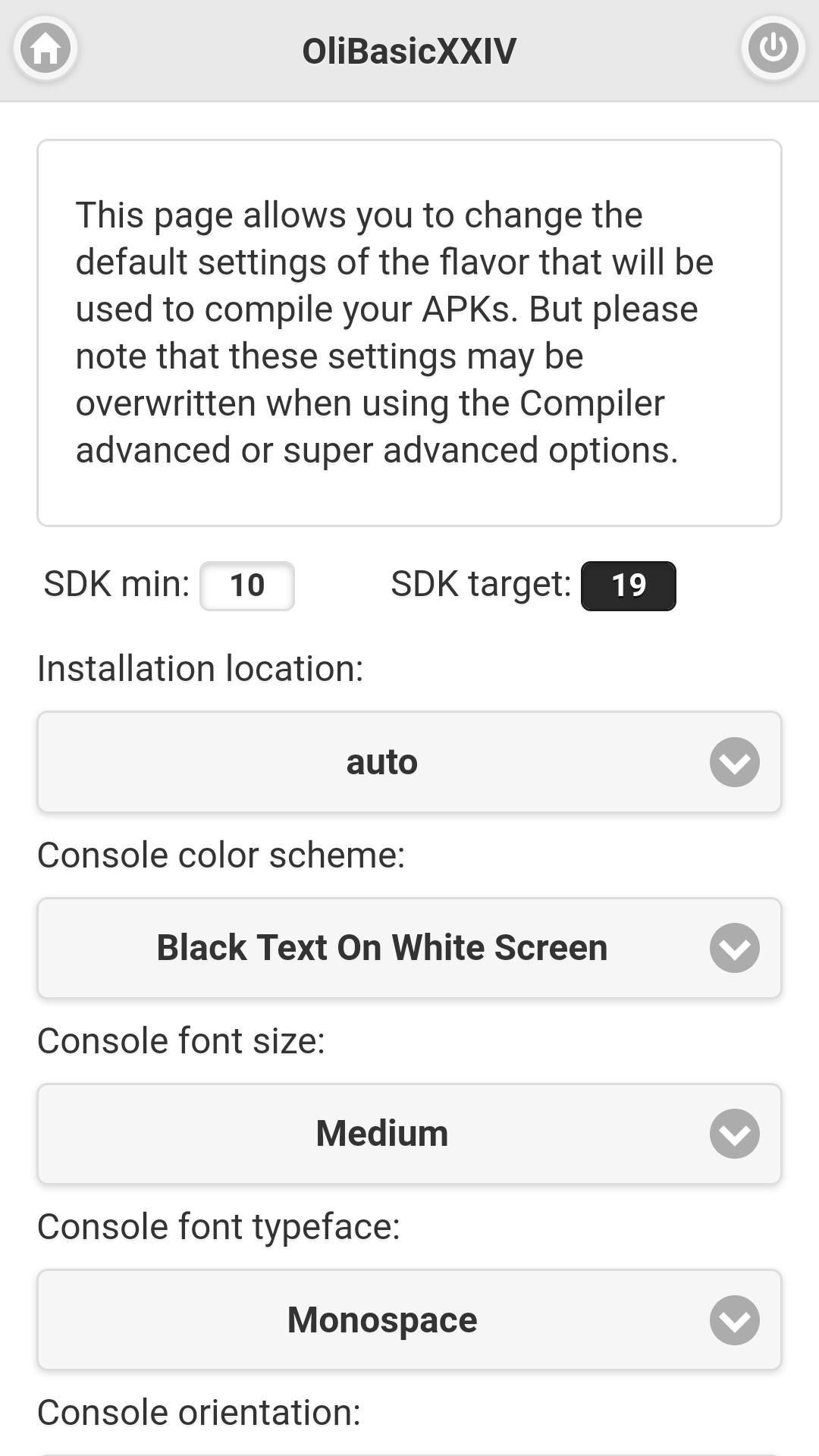Edit the SDK min value field
Screen dimensions: 819x1456
click(x=246, y=585)
